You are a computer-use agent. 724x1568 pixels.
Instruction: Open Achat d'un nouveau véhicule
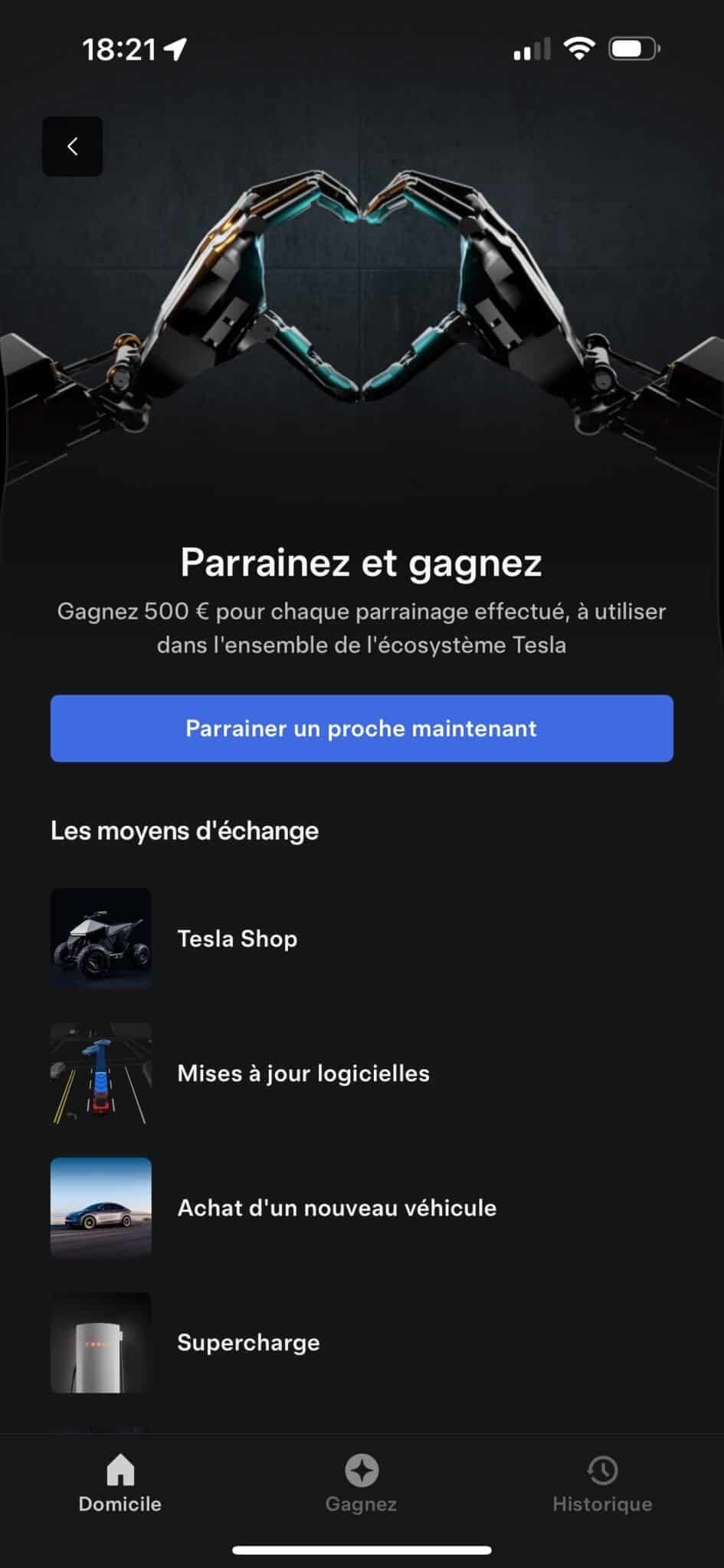[x=336, y=1208]
